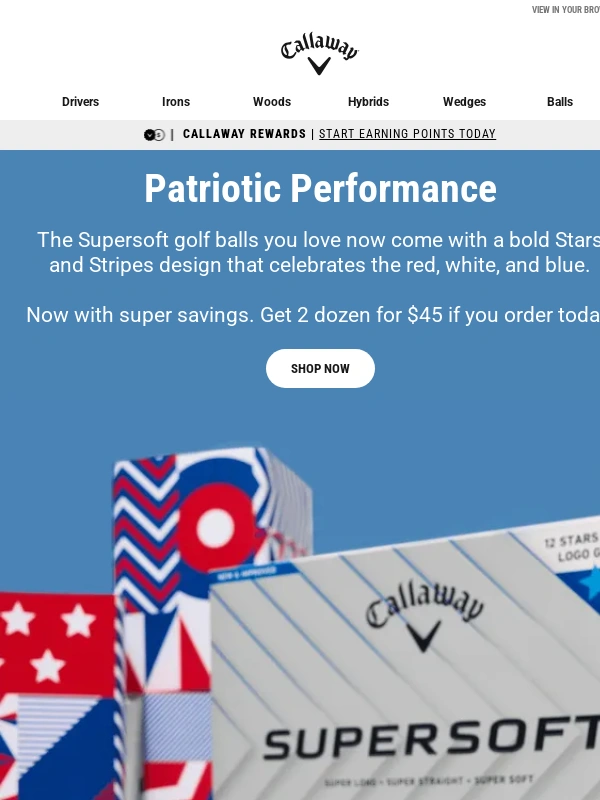Screen dimensions: 600x800
Task: Open View in Your Browser link
Action: [x=565, y=10]
